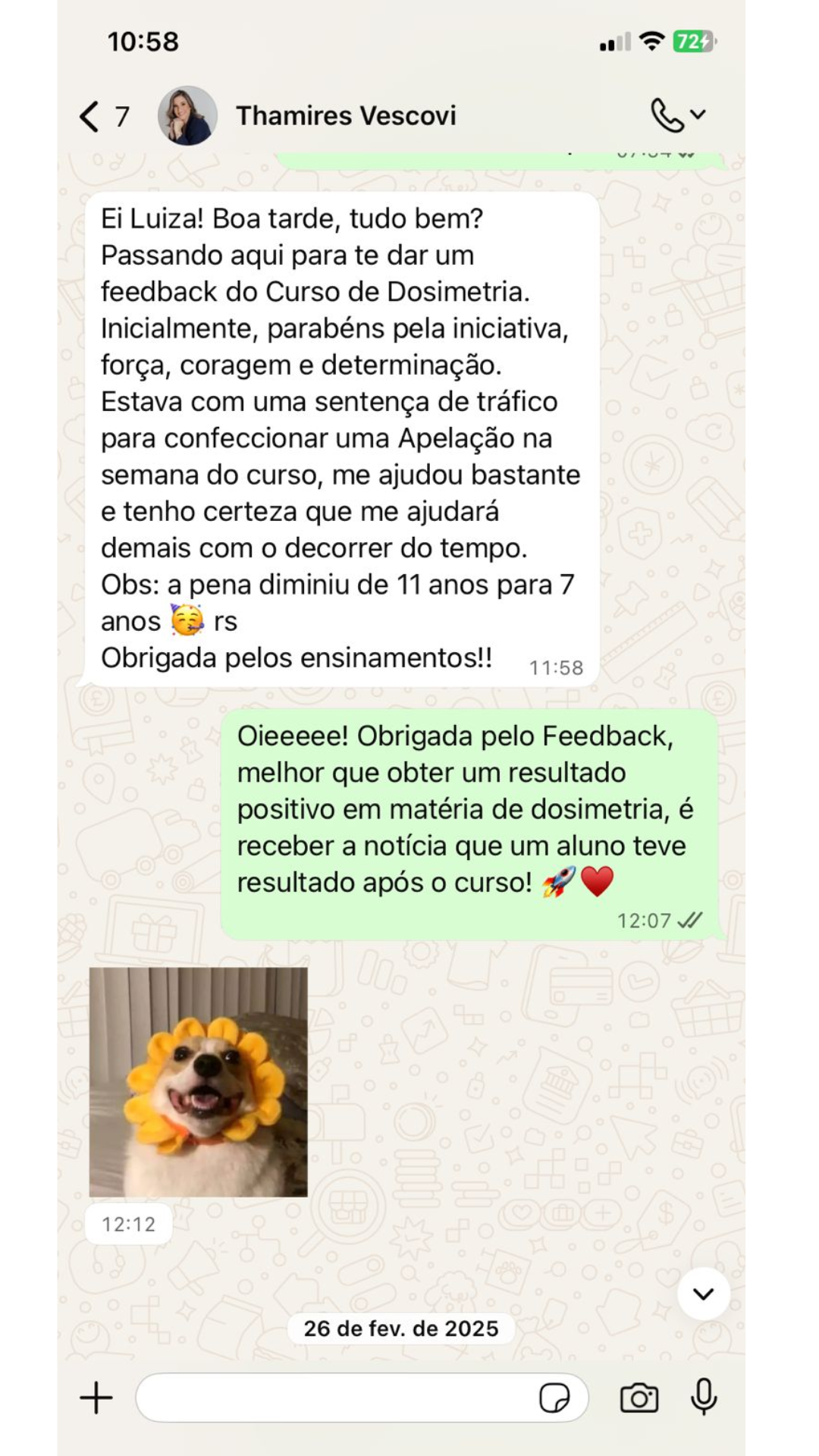Viewport: 819px width, 1456px height.
Task: Open the attachments plus menu
Action: point(96,1398)
